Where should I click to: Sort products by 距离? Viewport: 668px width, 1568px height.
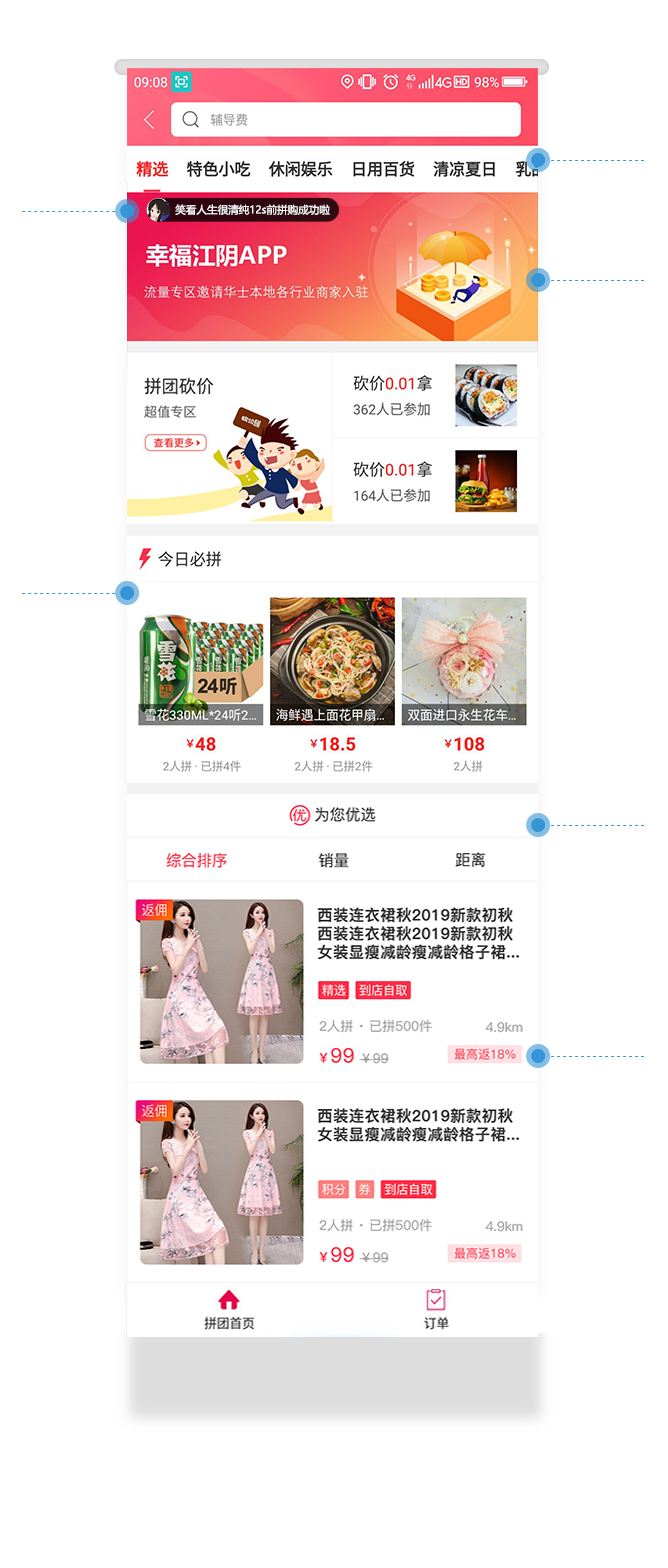coord(470,860)
